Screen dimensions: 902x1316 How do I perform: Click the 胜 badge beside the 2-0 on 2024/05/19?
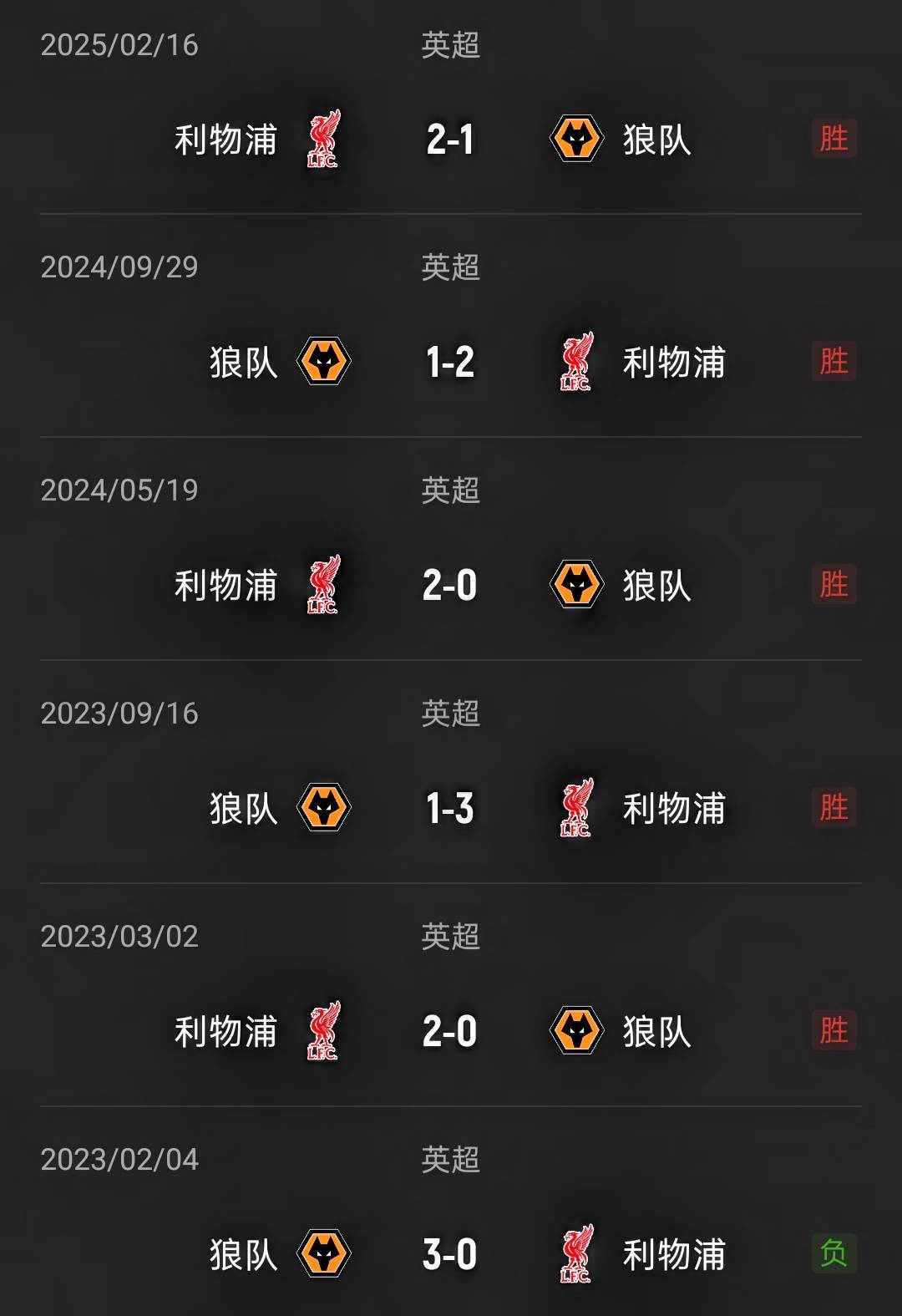pos(833,585)
